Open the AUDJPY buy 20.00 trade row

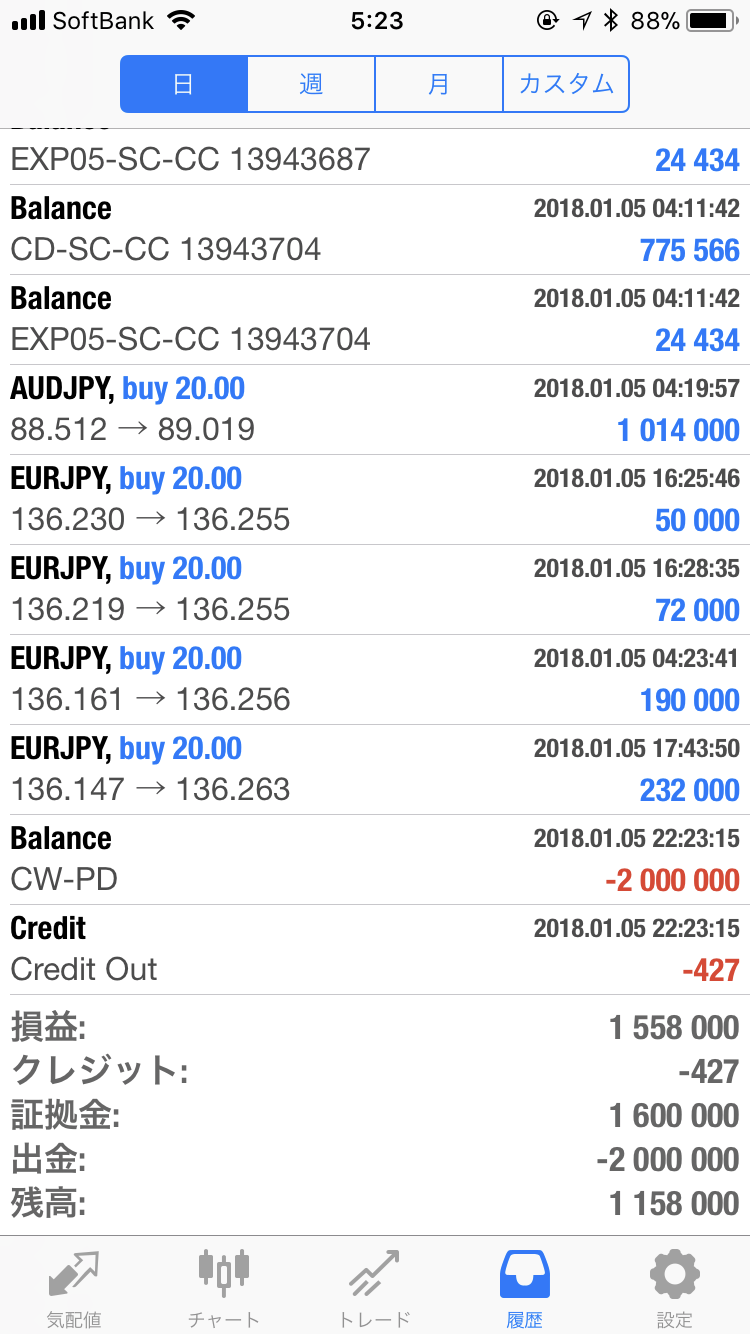(x=375, y=410)
